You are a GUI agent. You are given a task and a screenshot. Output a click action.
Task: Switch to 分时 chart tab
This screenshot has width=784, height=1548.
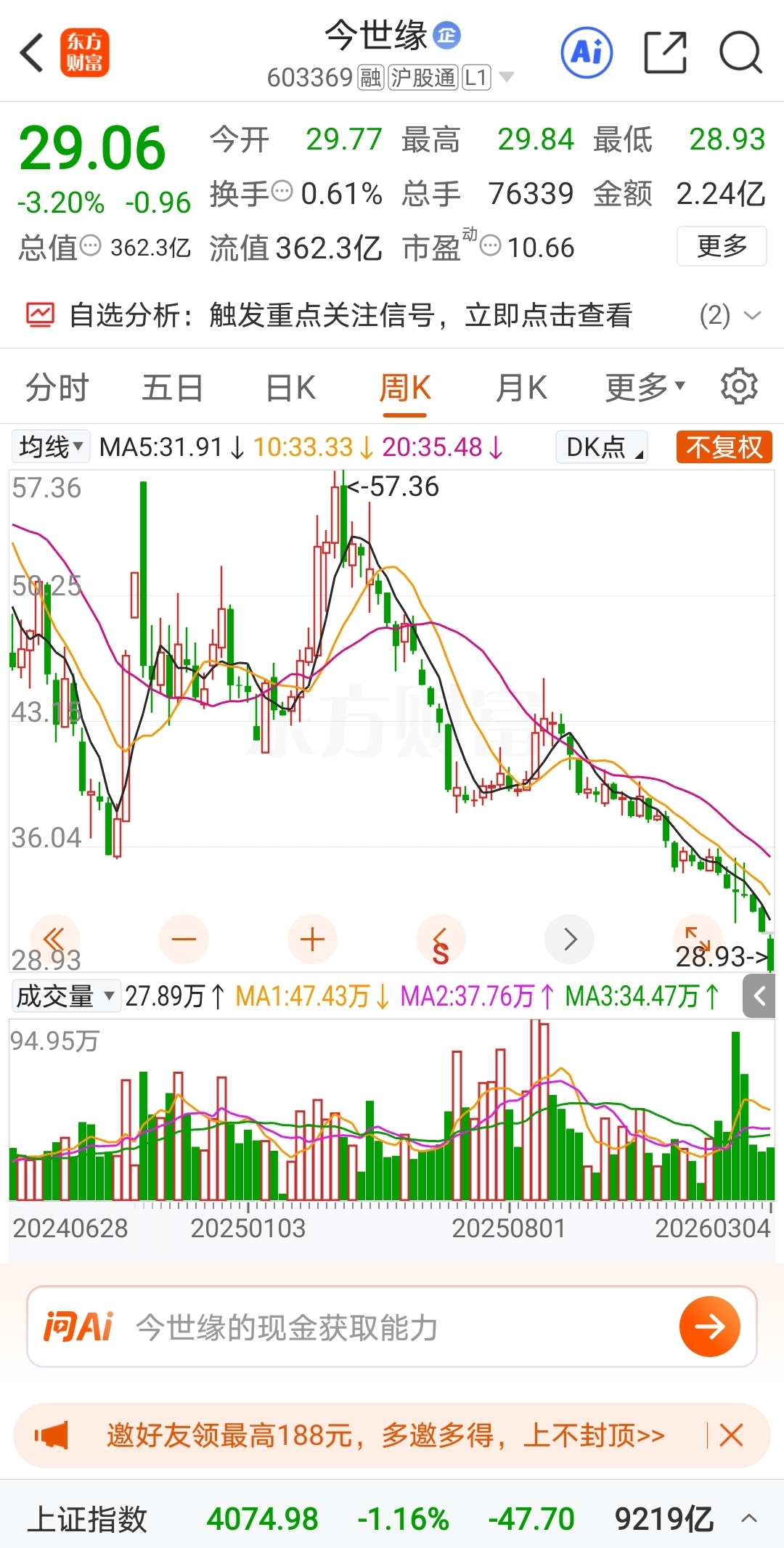tap(57, 387)
